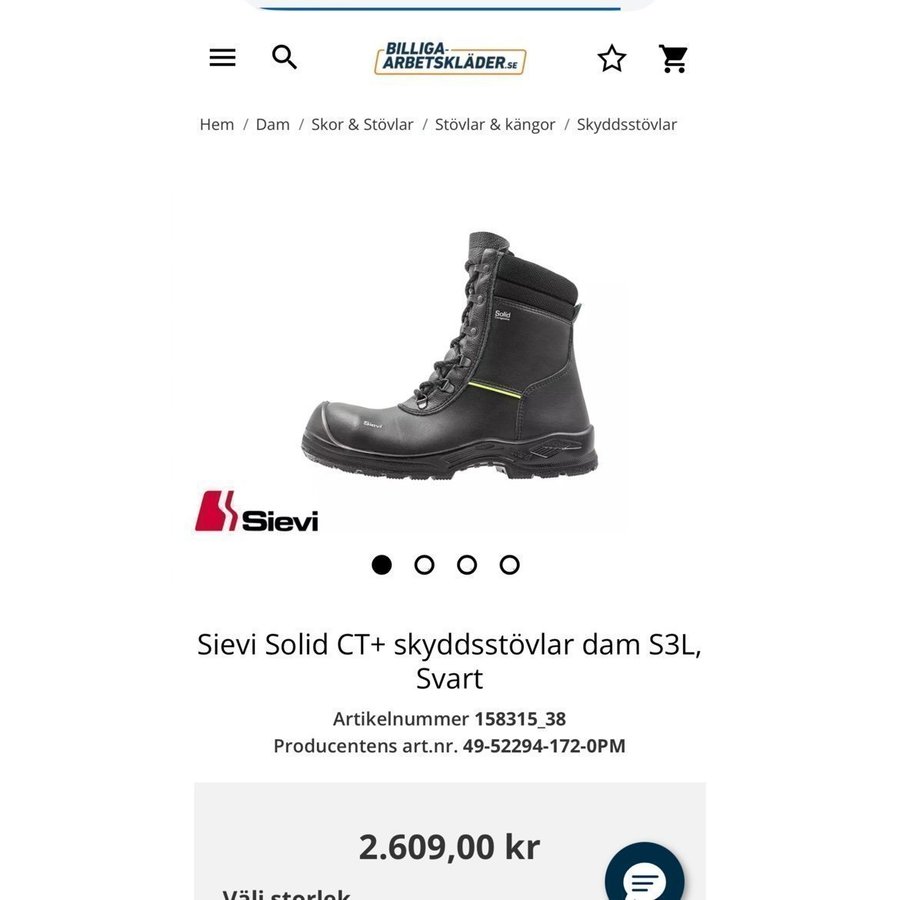
Task: Open the shopping cart
Action: point(674,59)
